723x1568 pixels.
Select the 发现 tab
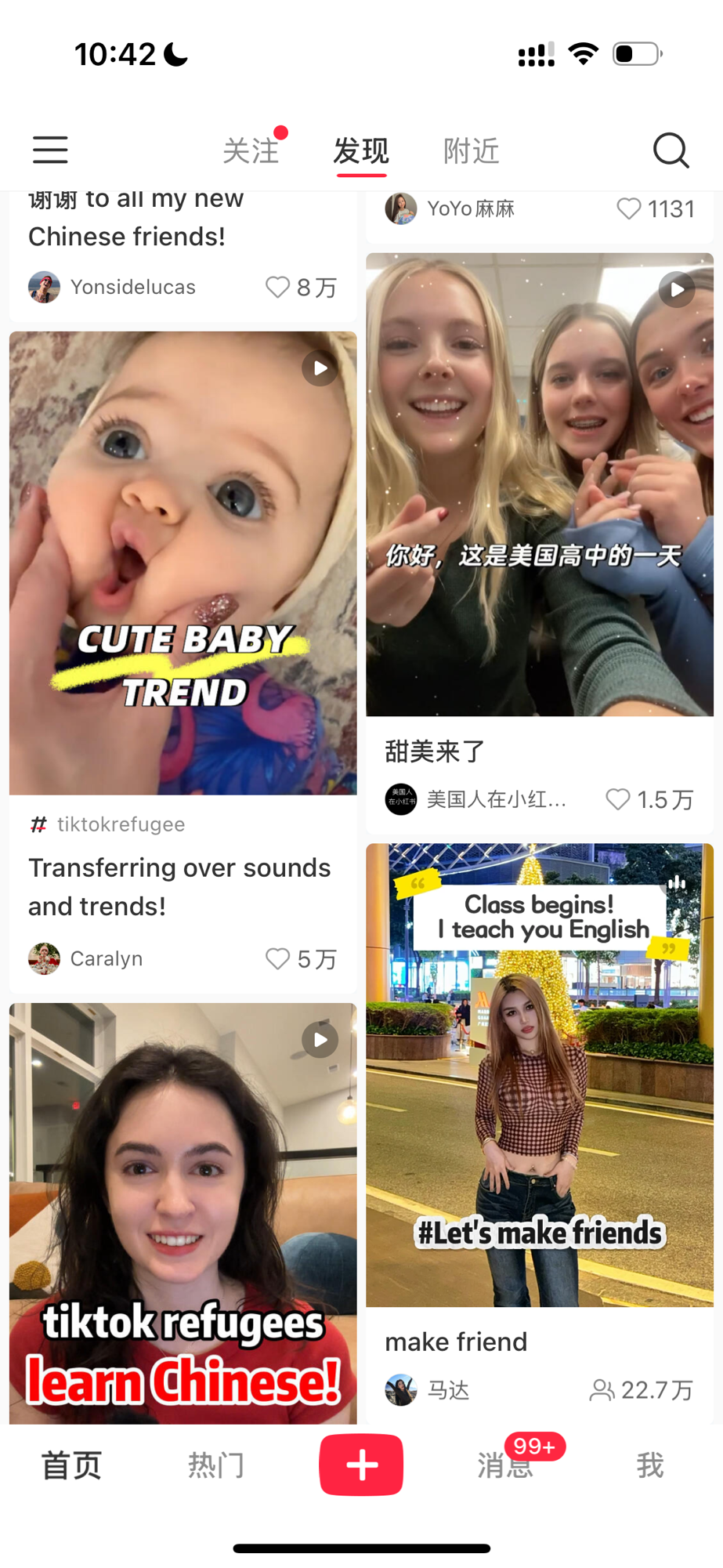(x=361, y=150)
